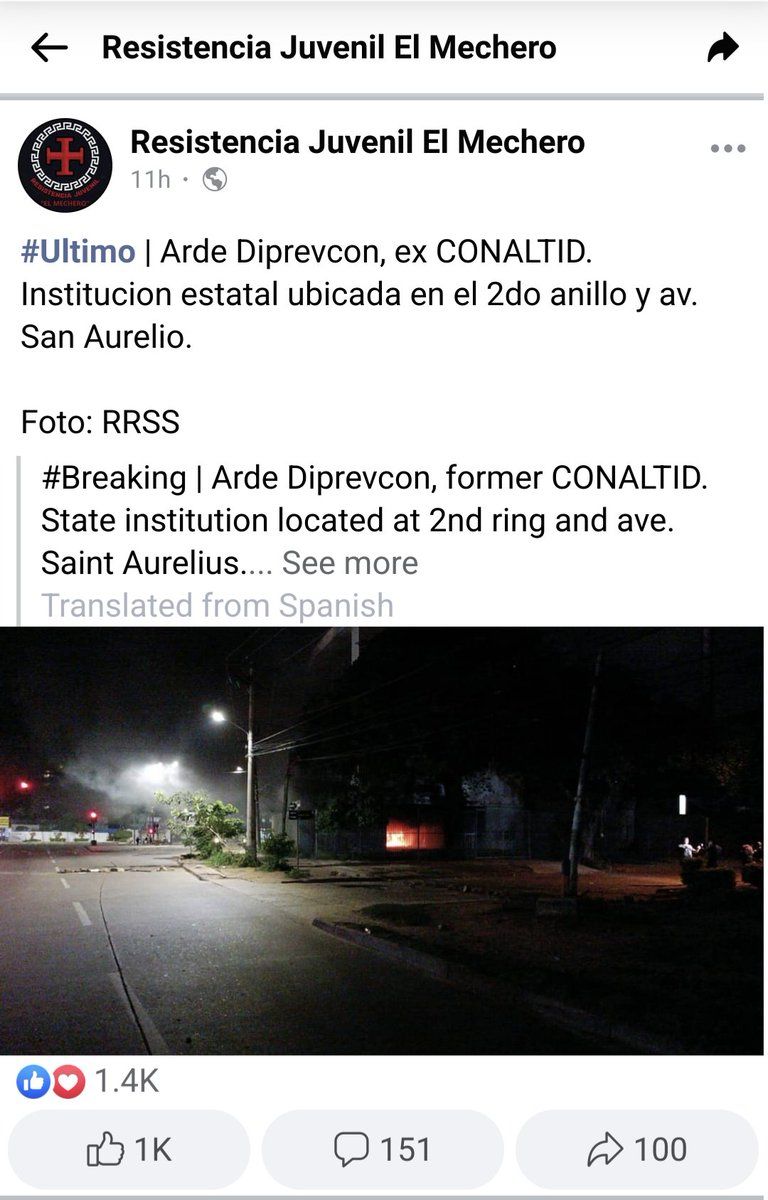The height and width of the screenshot is (1200, 768).
Task: Like the Diprevcon post
Action: click(129, 1150)
